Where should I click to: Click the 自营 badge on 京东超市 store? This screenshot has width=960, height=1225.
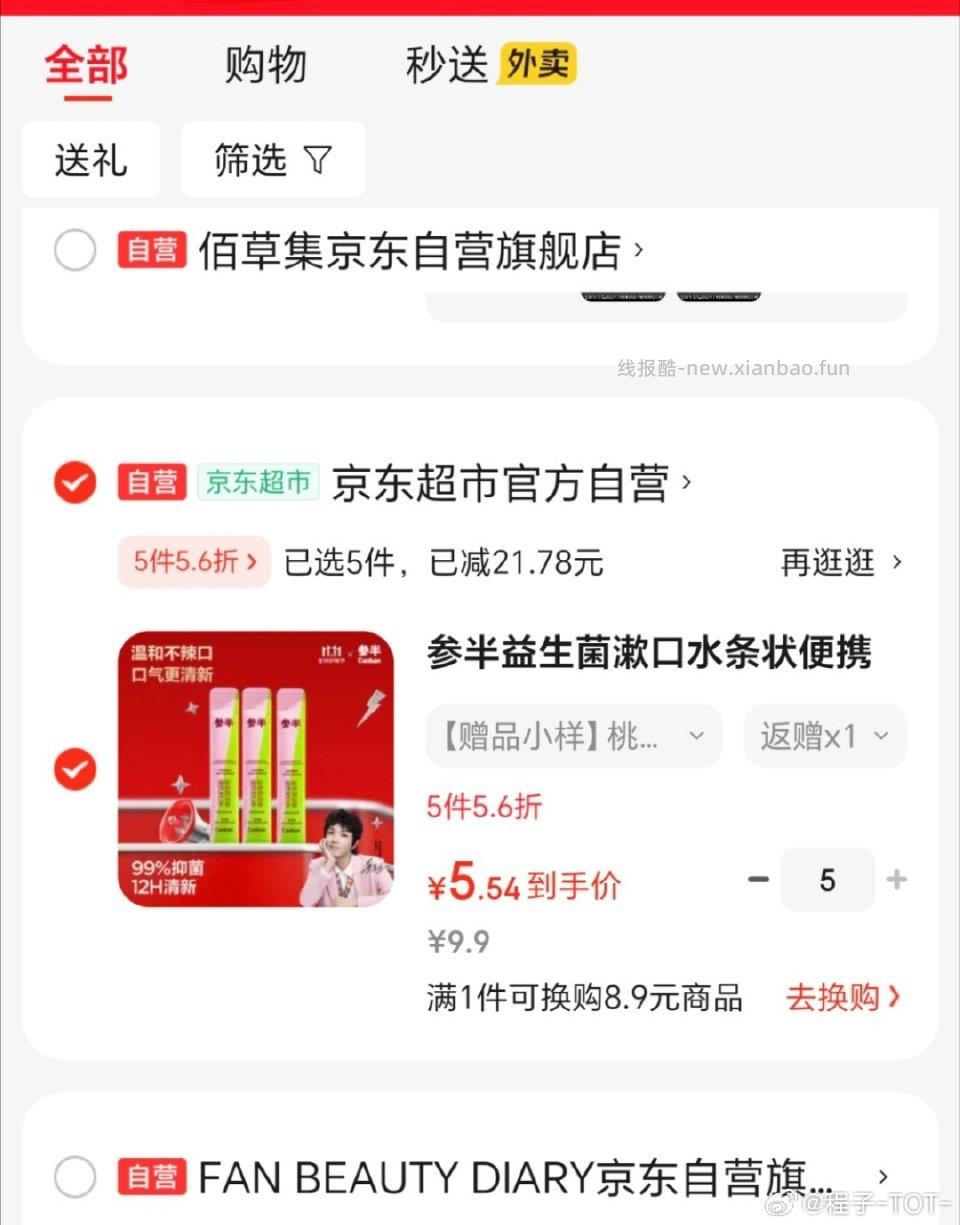click(152, 482)
